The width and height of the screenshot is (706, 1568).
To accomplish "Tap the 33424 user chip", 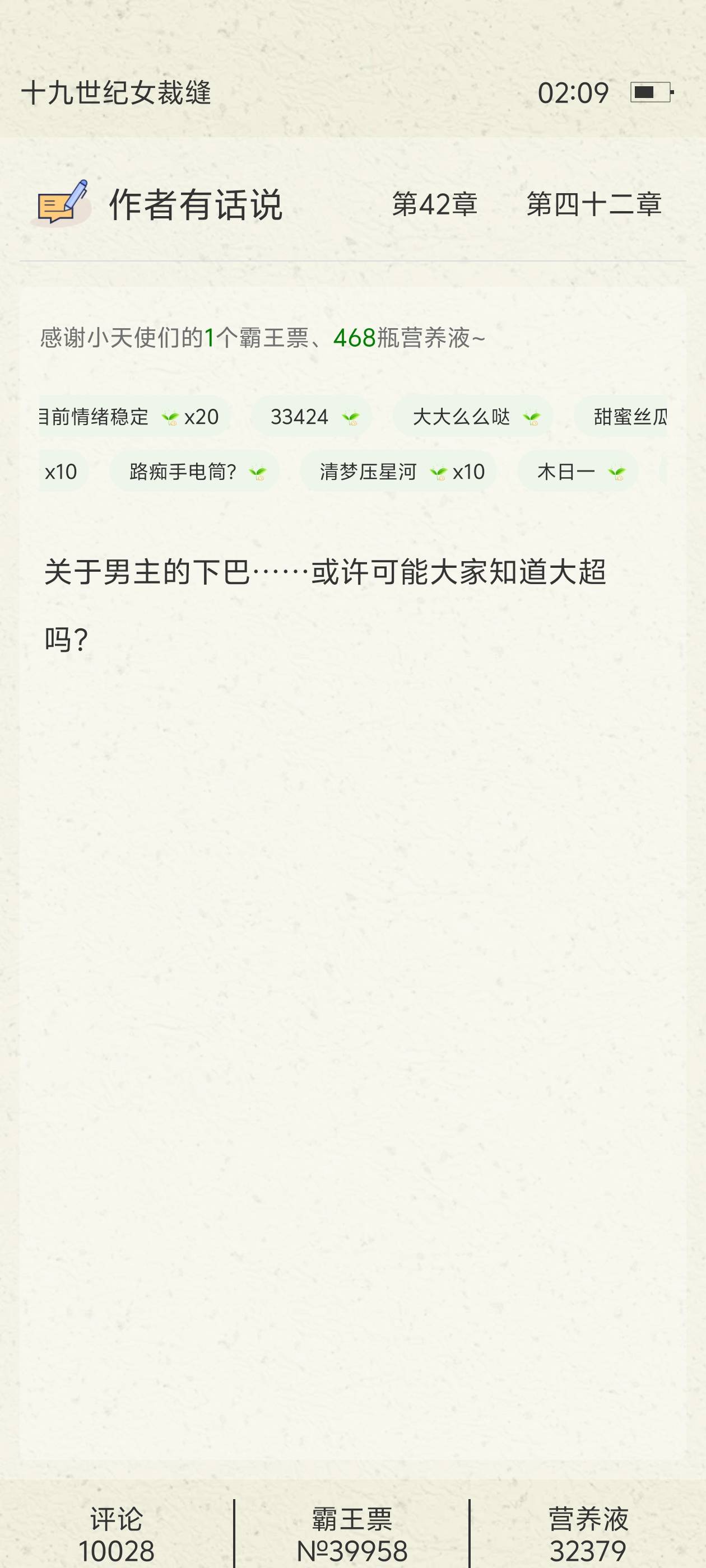I will (312, 417).
